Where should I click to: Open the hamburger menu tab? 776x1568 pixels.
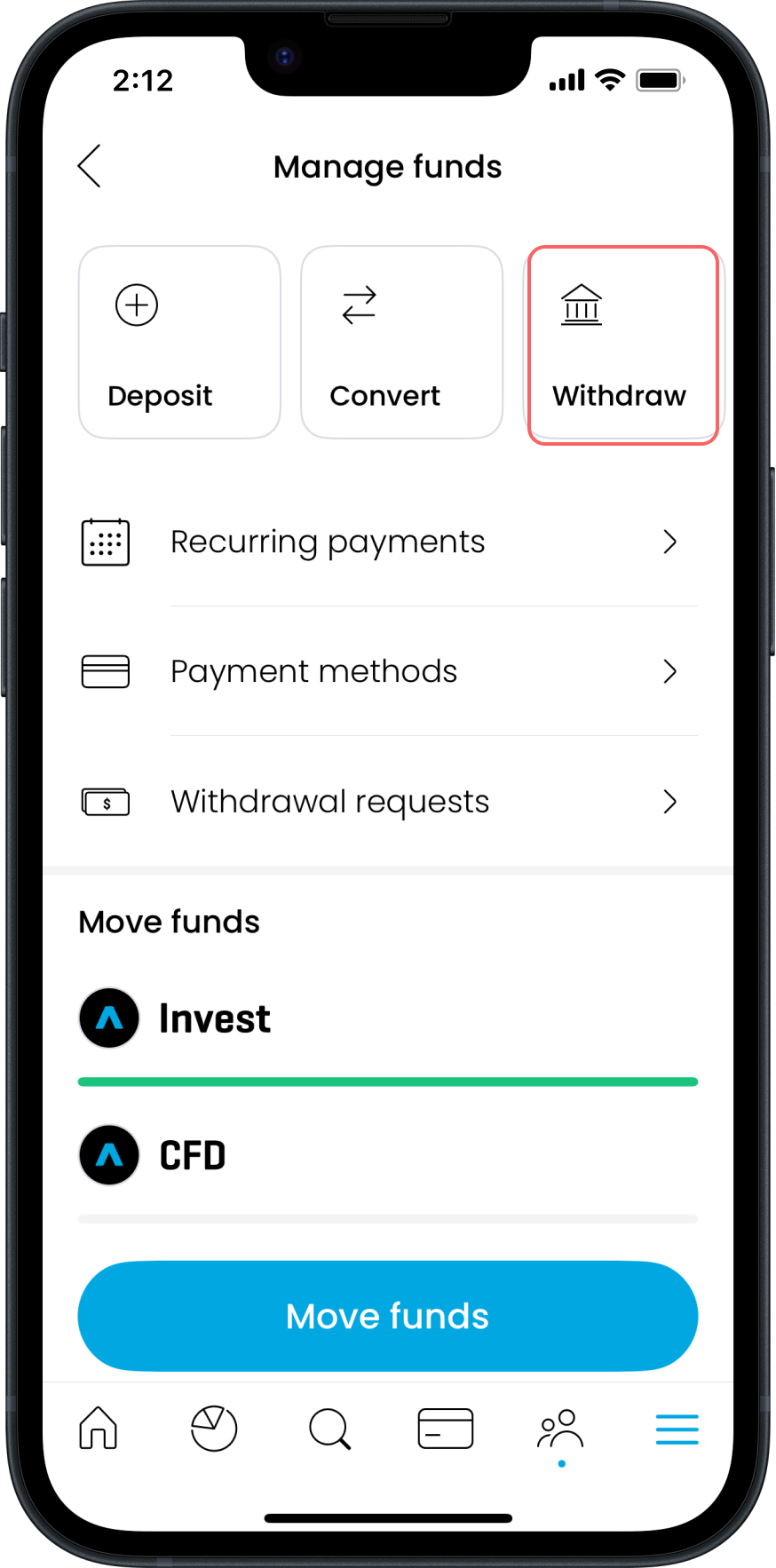click(677, 1429)
